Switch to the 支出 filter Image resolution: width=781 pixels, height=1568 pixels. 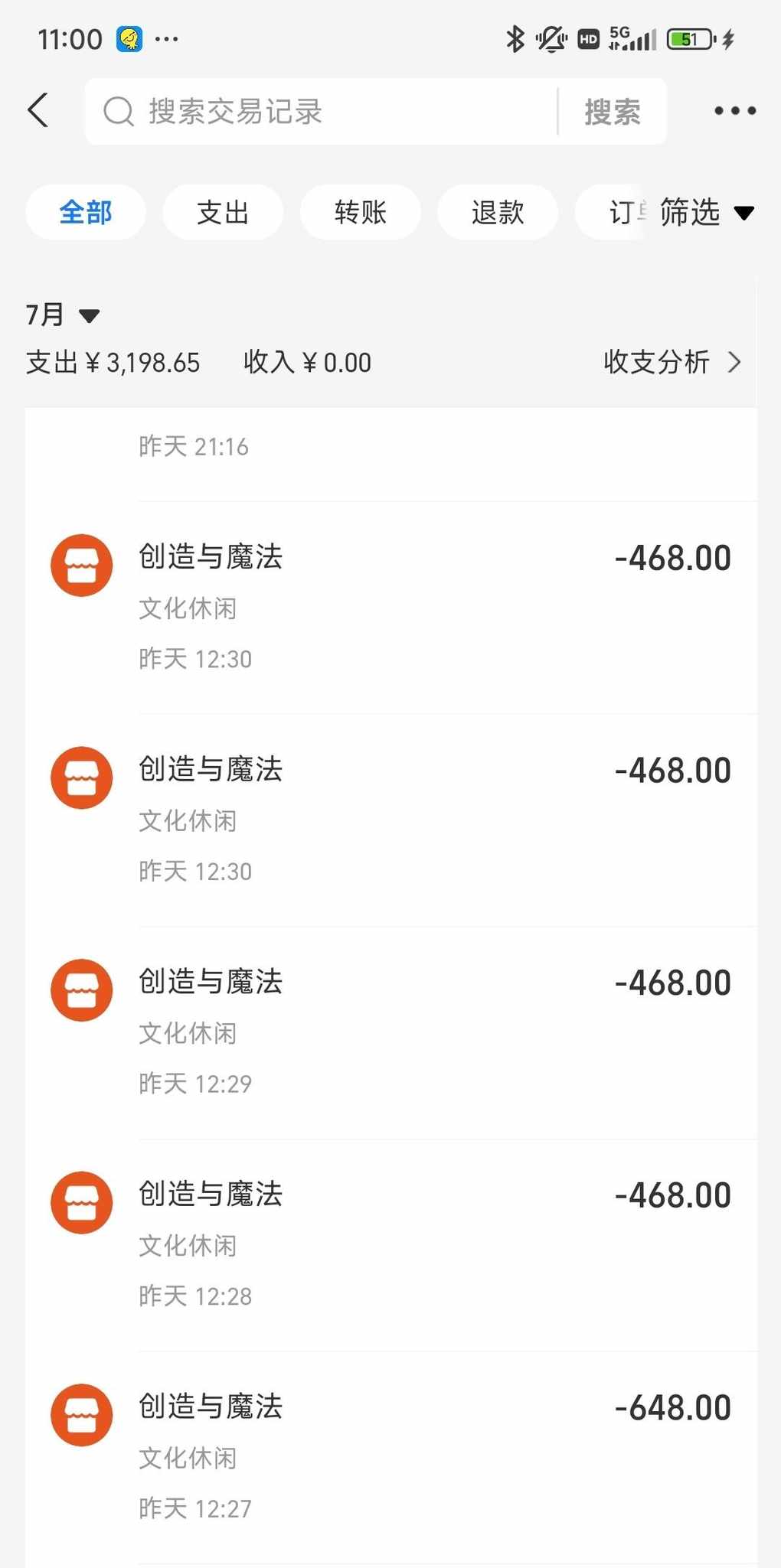223,212
